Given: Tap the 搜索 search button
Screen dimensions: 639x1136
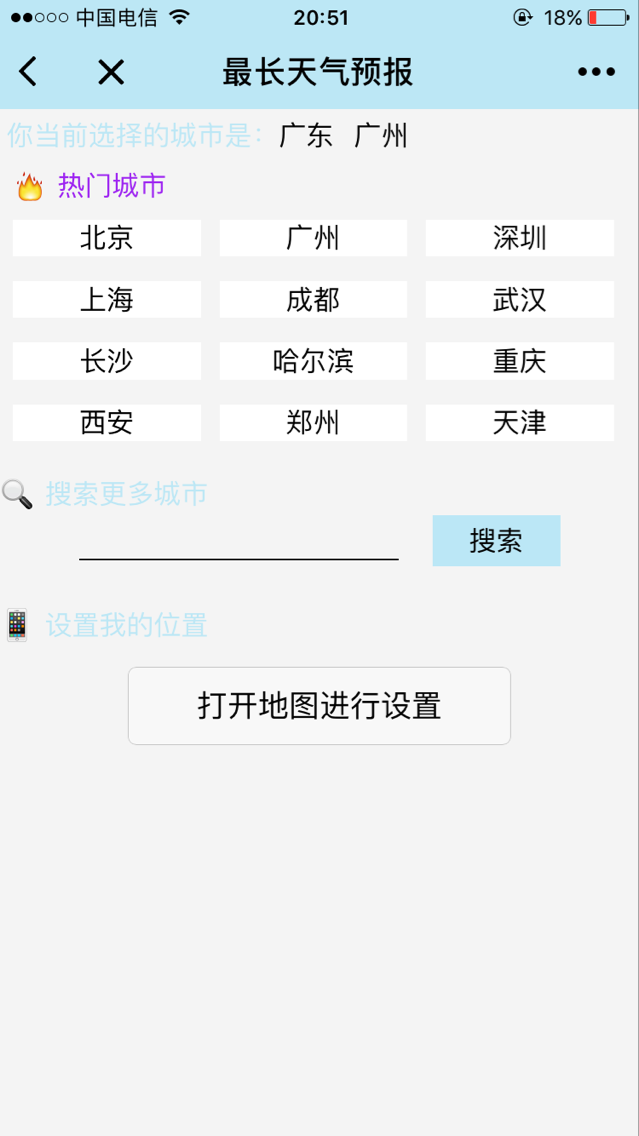Looking at the screenshot, I should click(x=496, y=540).
